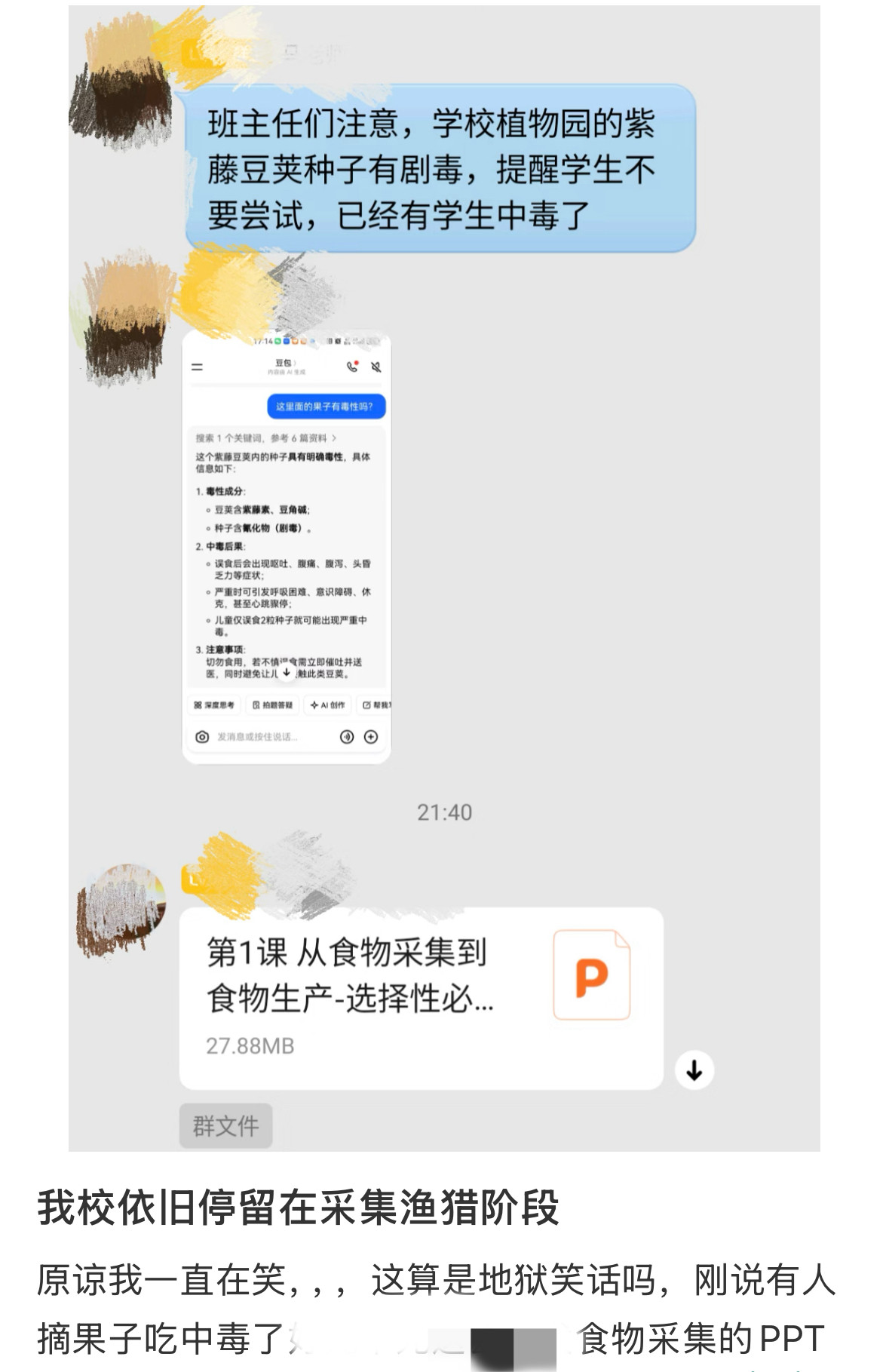Viewport: 889px width, 1372px height.
Task: Open the Doubao sidebar via hamburger icon
Action: click(196, 367)
